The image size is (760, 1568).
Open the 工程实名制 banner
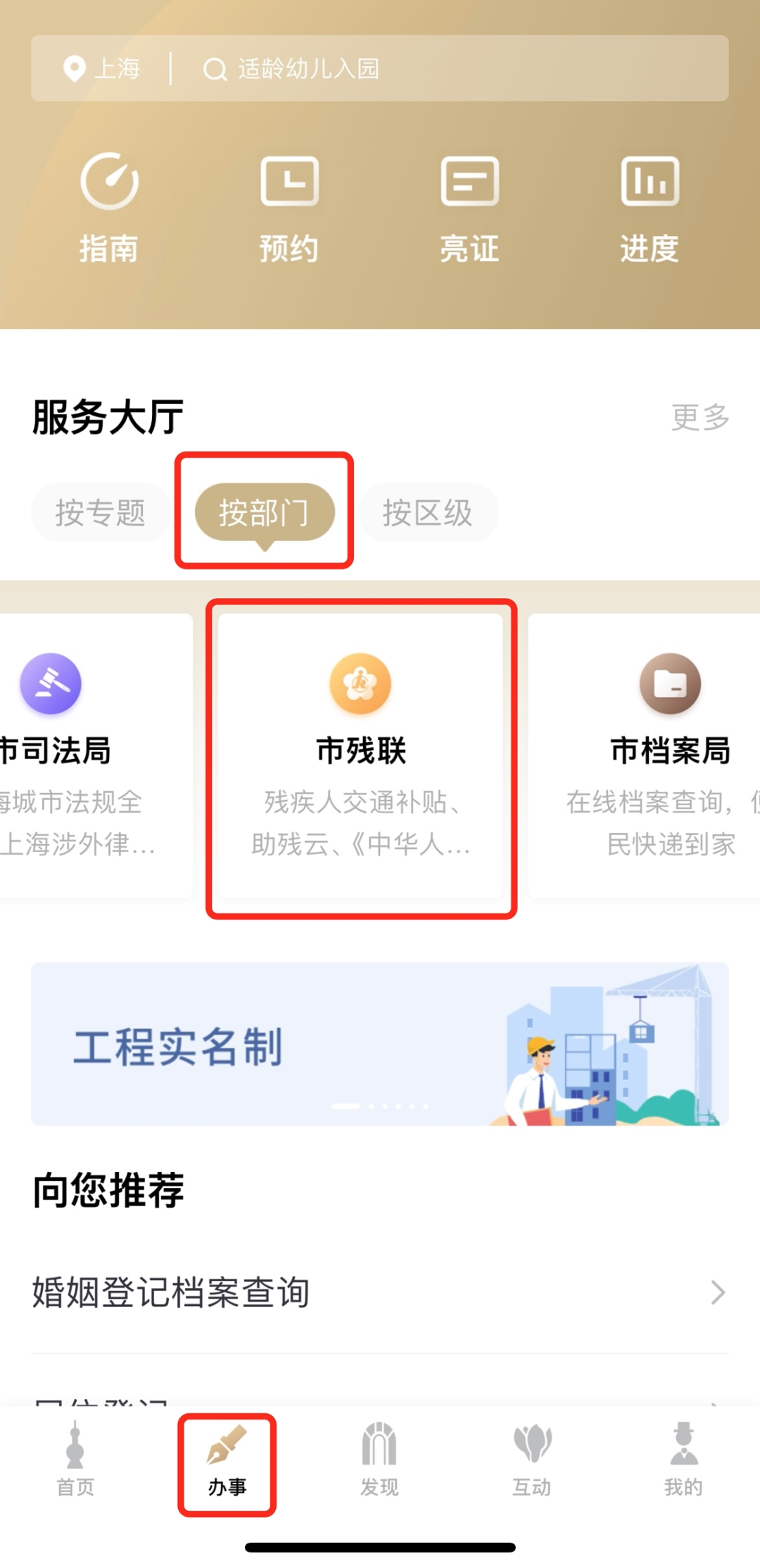click(380, 1044)
